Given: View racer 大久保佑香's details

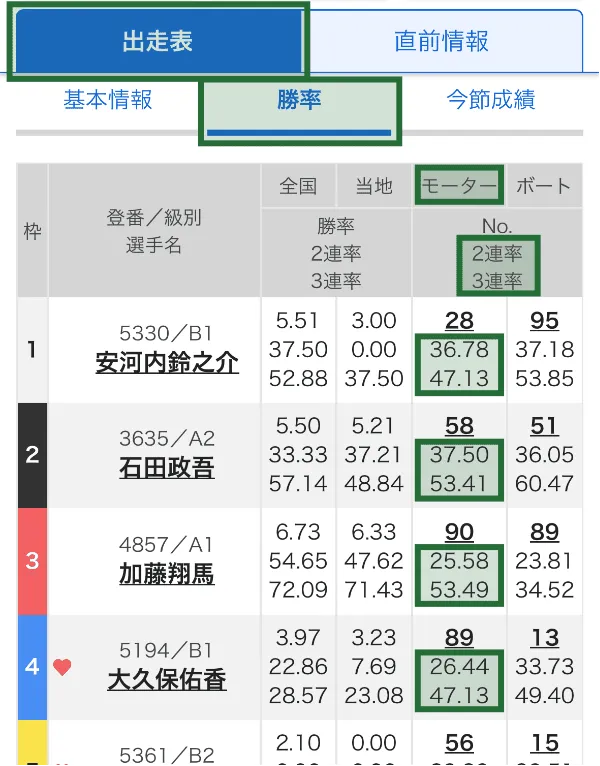Looking at the screenshot, I should pyautogui.click(x=167, y=680).
